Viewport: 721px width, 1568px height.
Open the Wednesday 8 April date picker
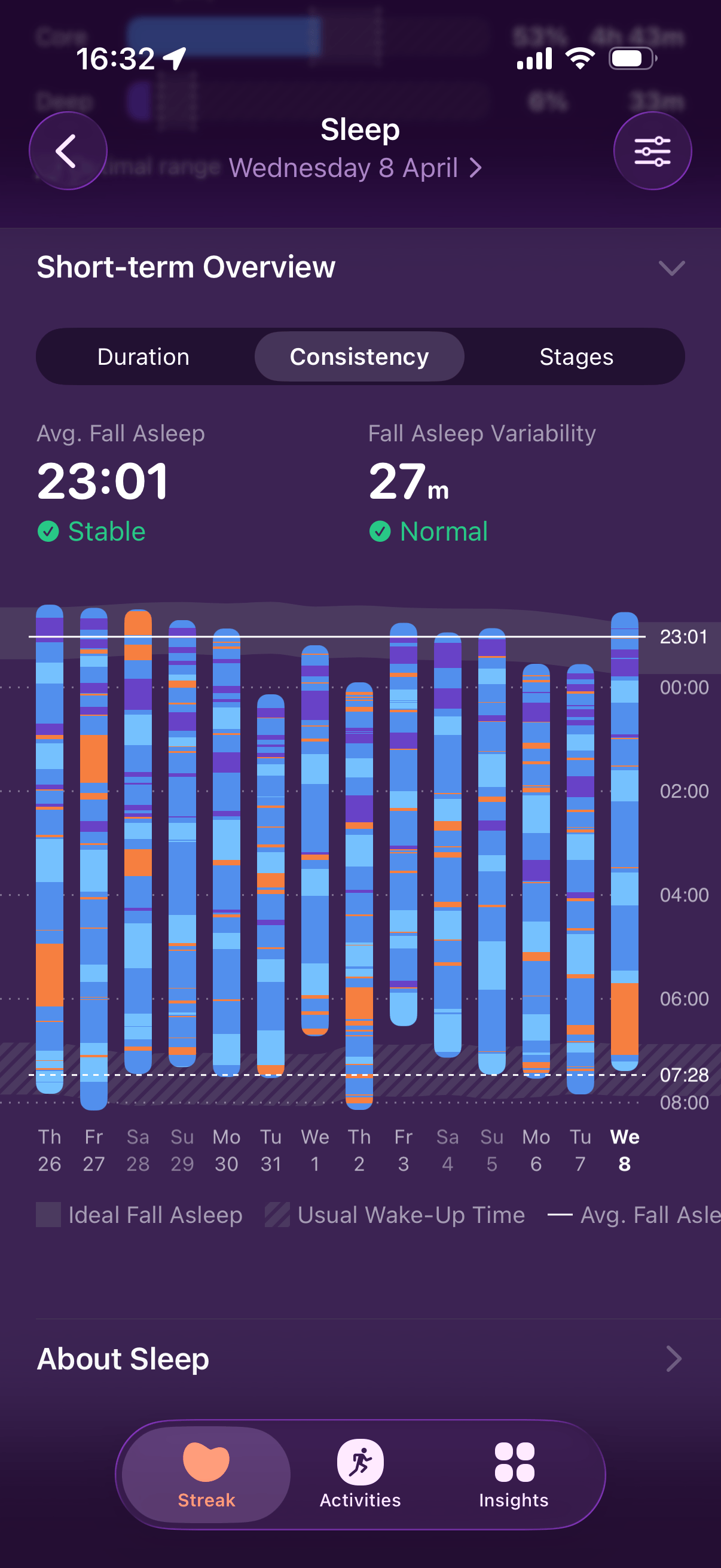355,168
